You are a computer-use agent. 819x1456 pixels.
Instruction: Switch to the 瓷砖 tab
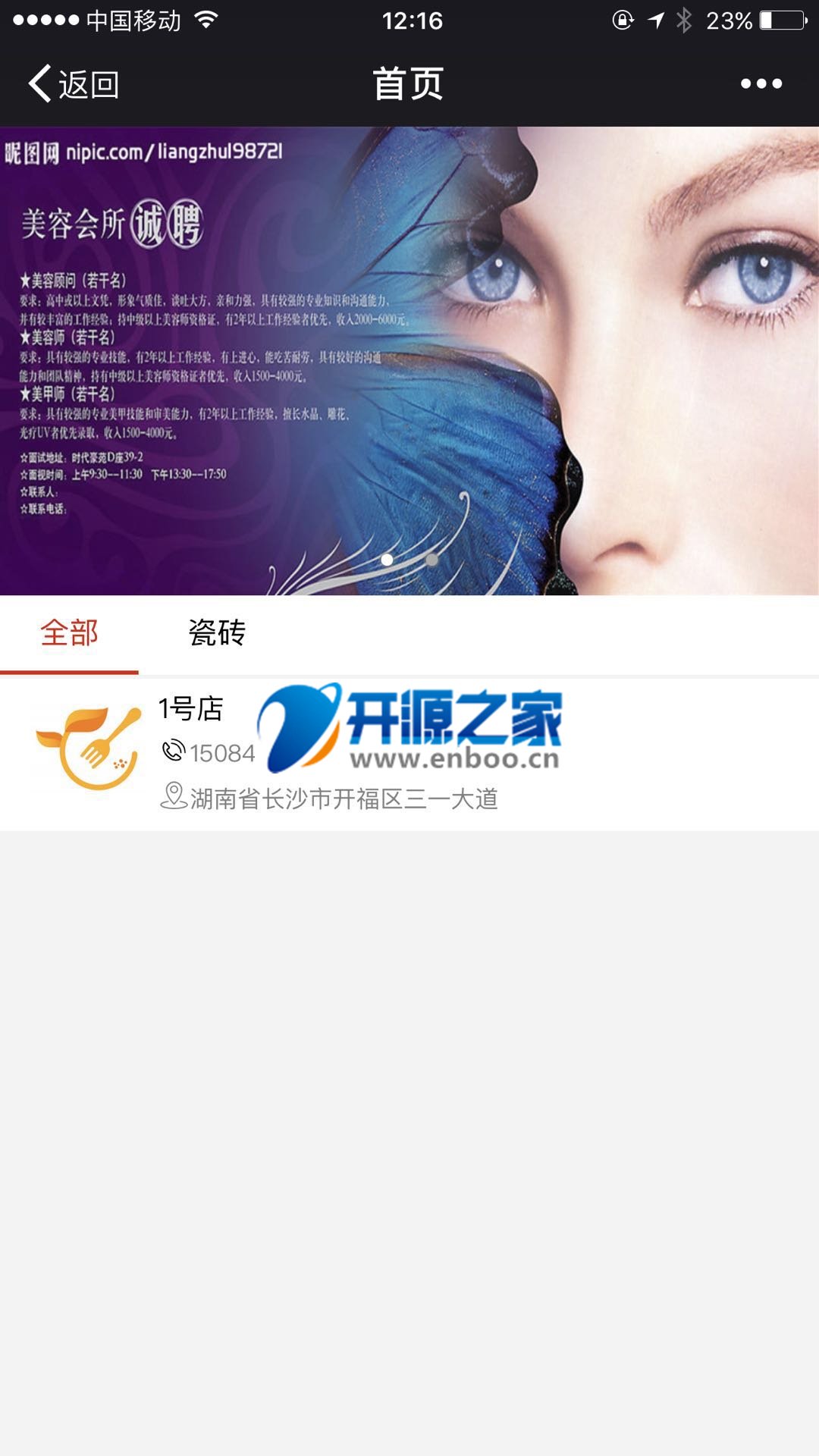click(x=217, y=633)
